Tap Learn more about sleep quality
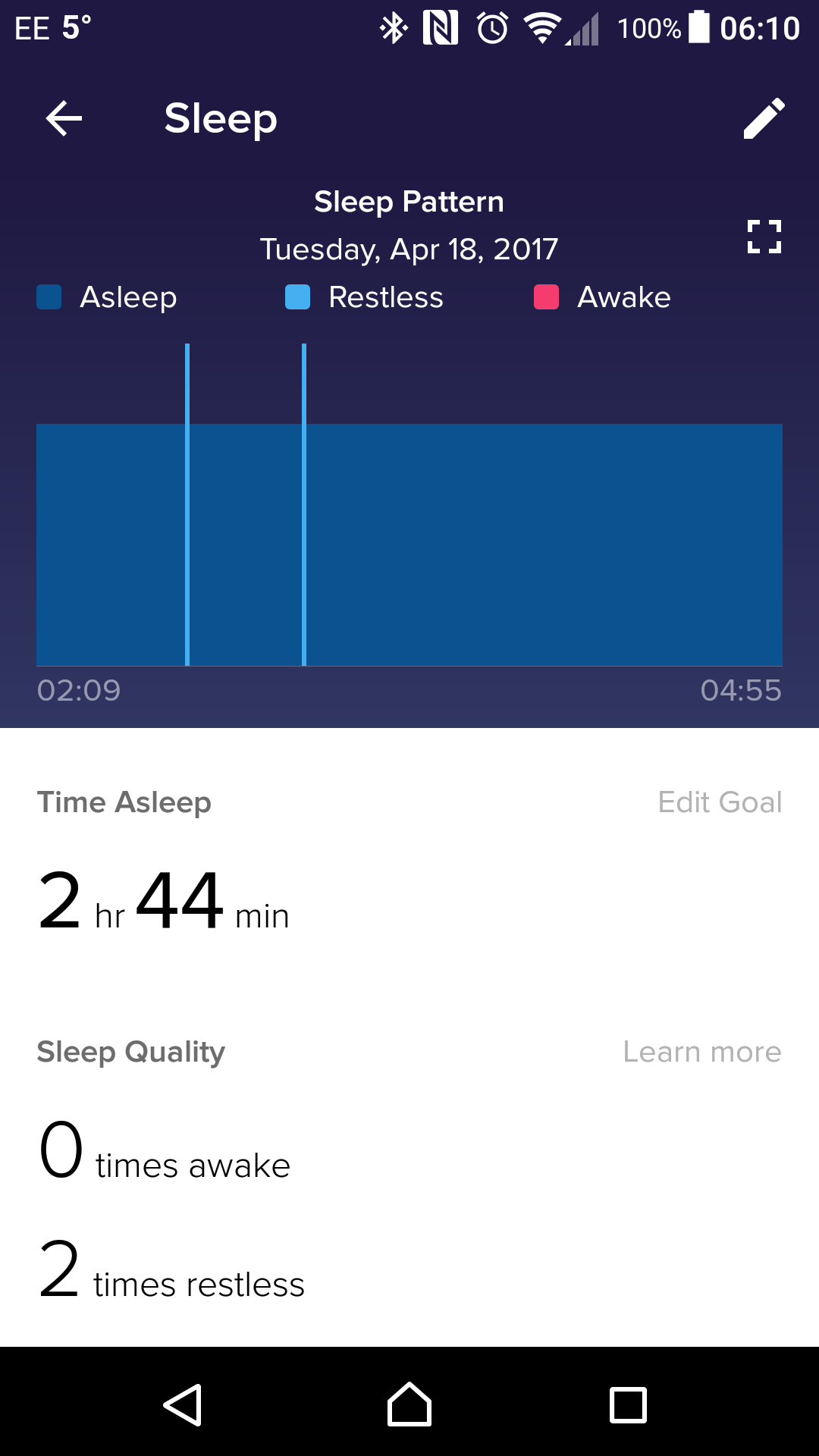 pyautogui.click(x=701, y=1052)
